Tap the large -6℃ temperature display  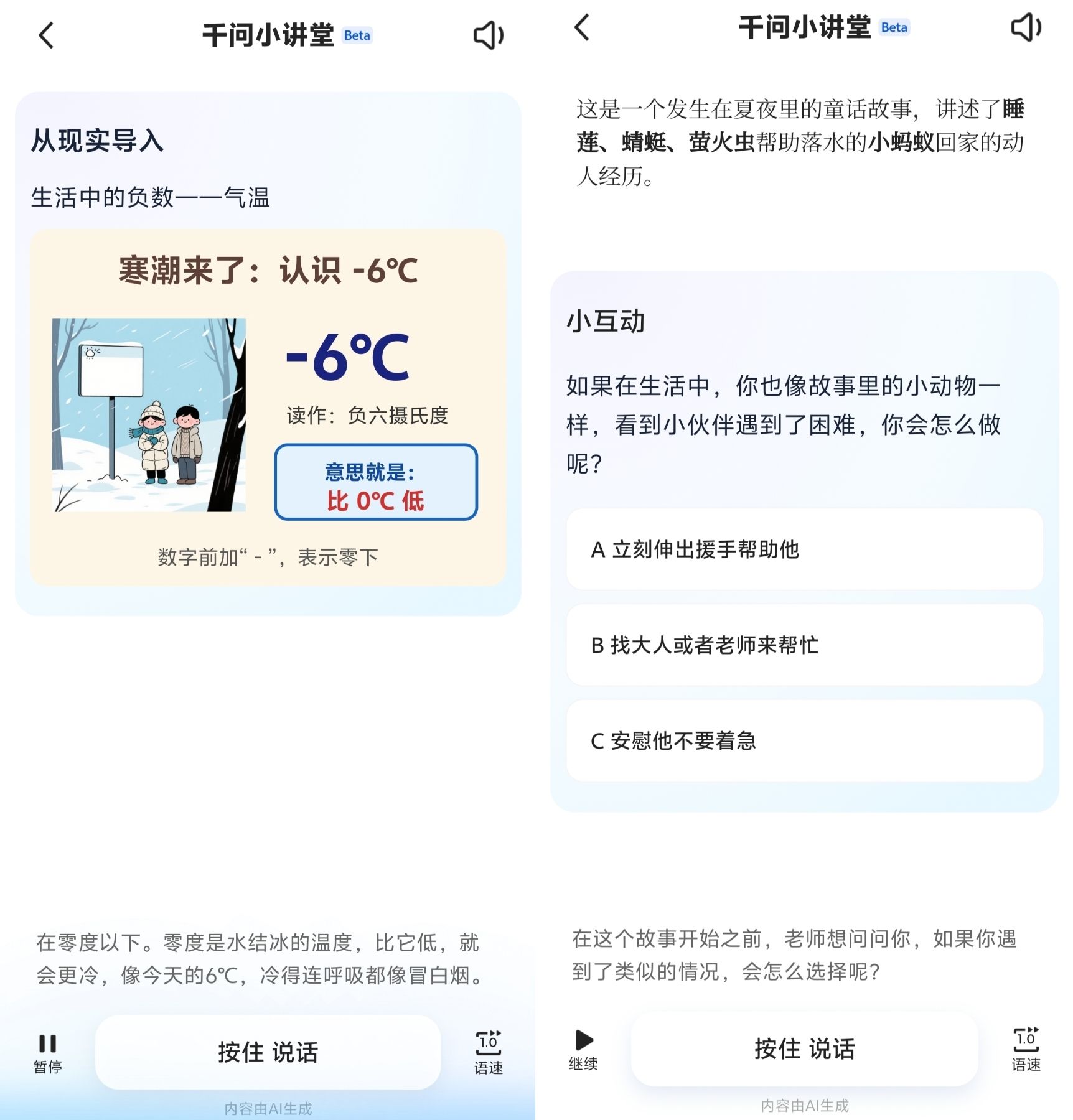pyautogui.click(x=346, y=358)
